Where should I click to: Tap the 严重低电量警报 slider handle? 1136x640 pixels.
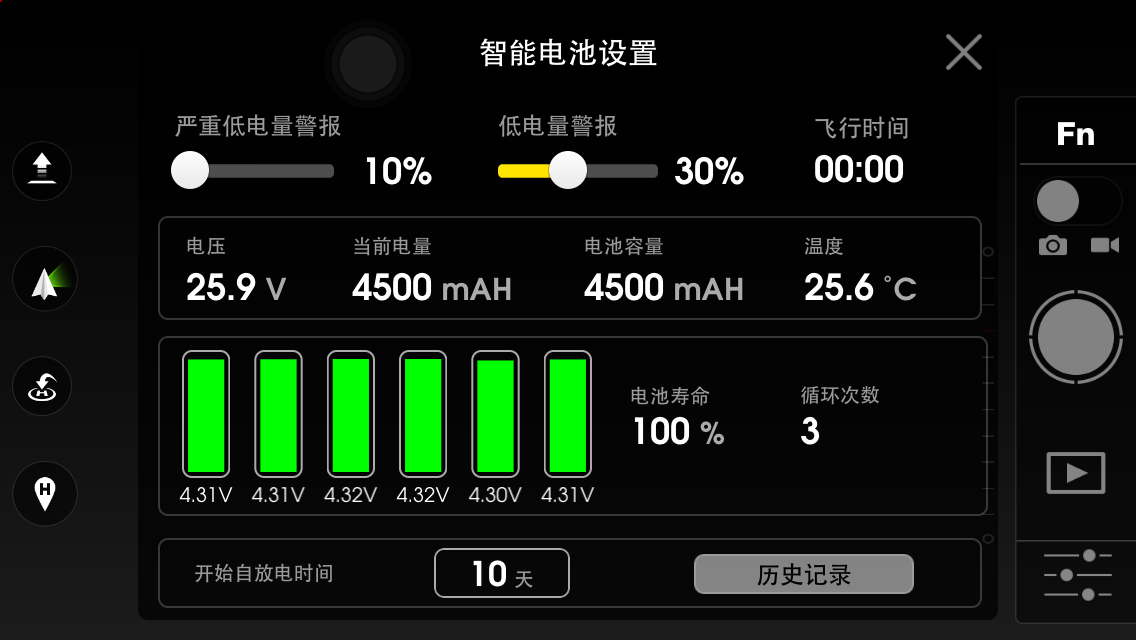coord(190,171)
